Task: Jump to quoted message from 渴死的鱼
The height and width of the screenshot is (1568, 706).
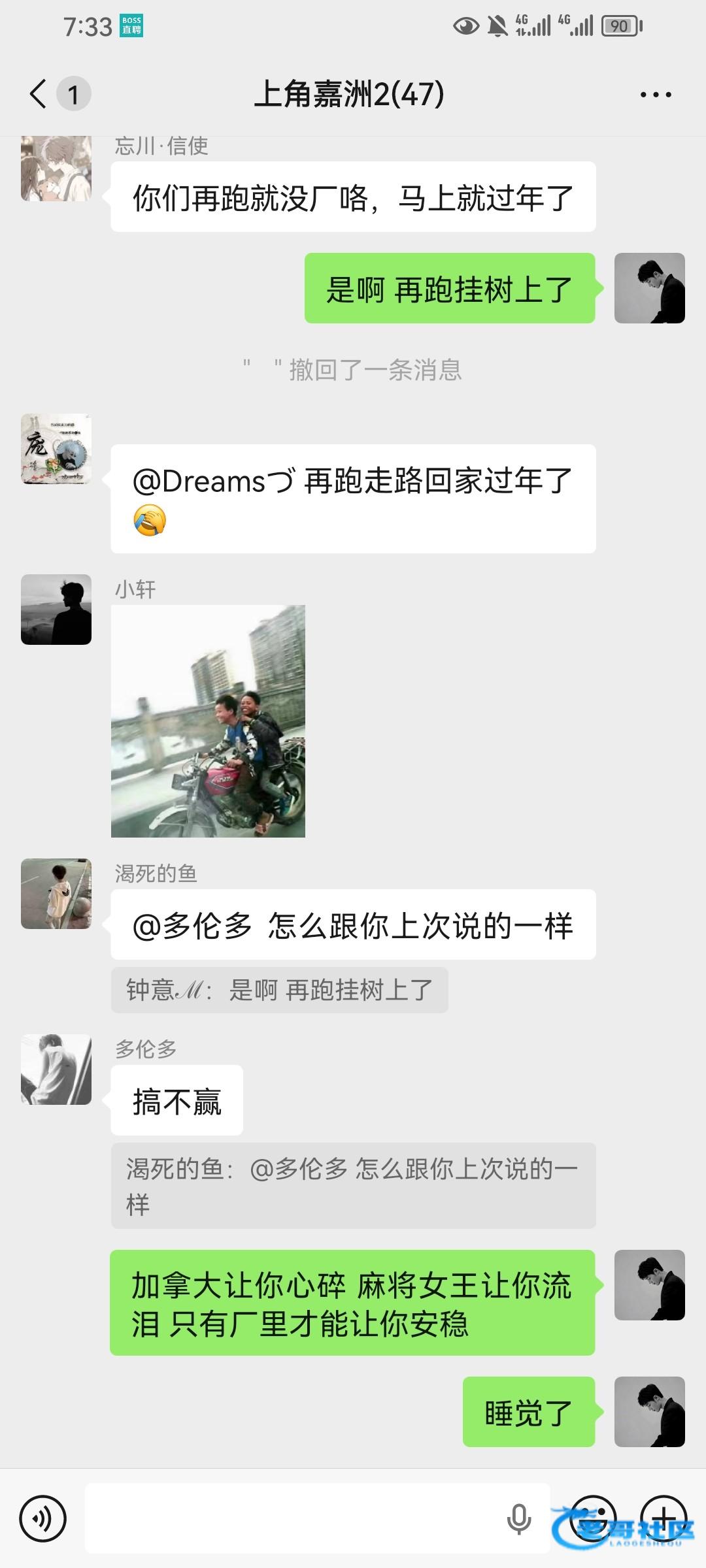Action: tap(353, 1186)
